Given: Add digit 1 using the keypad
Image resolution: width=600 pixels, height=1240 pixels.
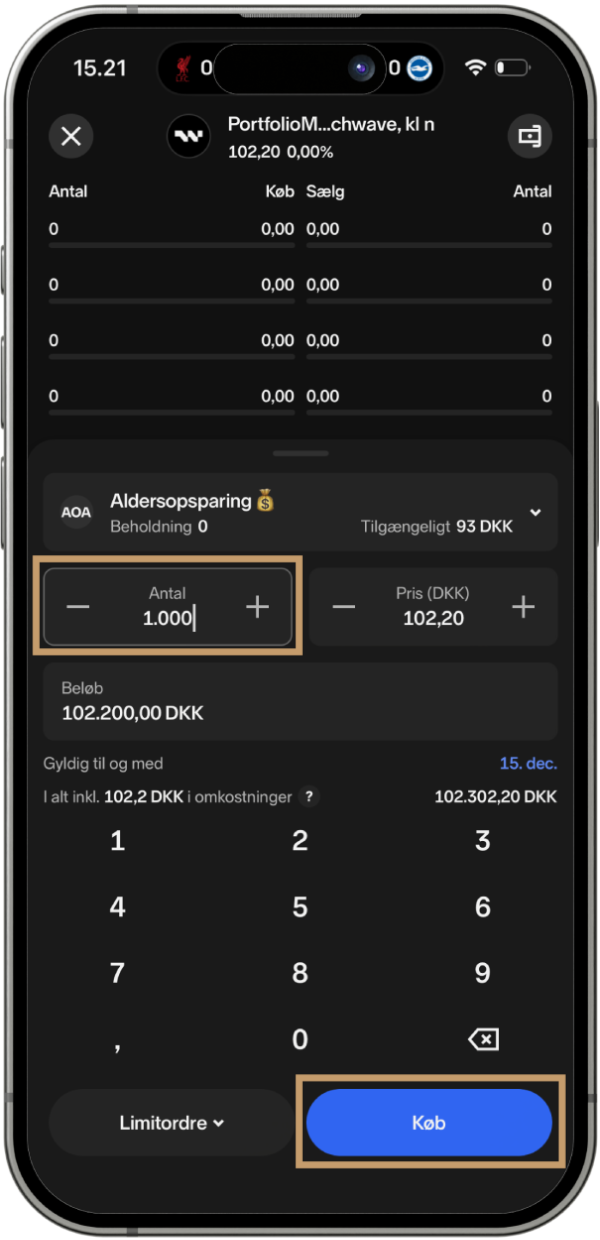Looking at the screenshot, I should [118, 841].
